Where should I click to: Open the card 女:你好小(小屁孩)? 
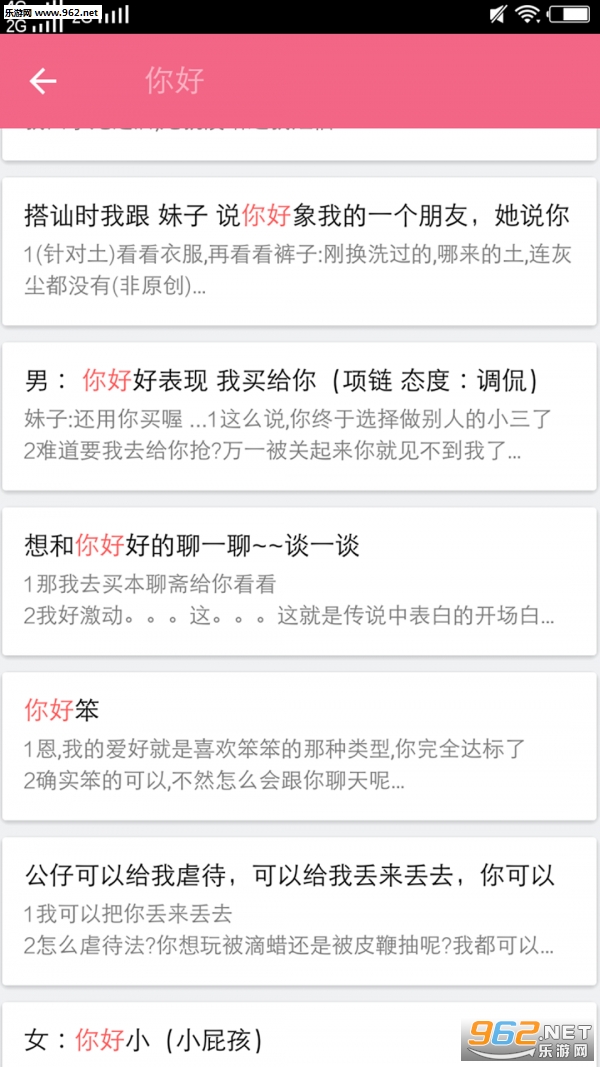[x=299, y=1034]
